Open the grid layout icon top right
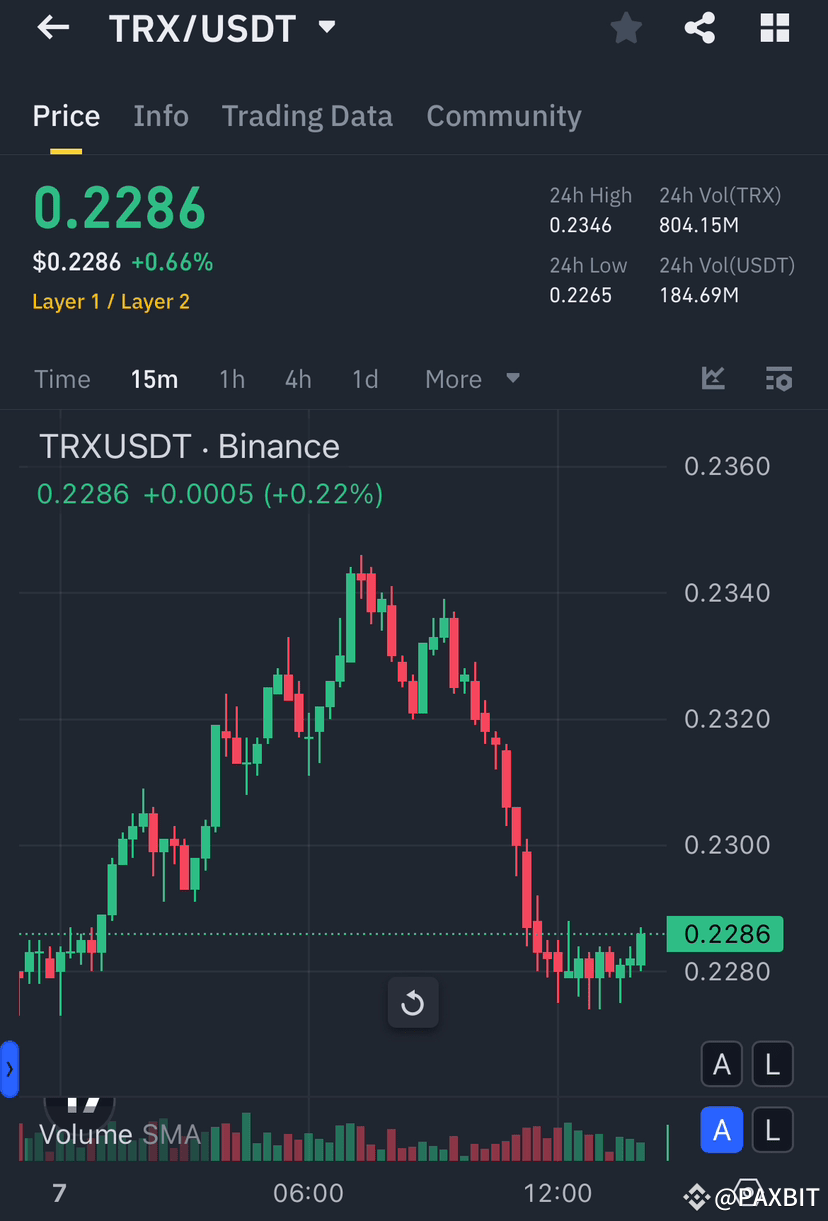The width and height of the screenshot is (828, 1221). tap(774, 27)
